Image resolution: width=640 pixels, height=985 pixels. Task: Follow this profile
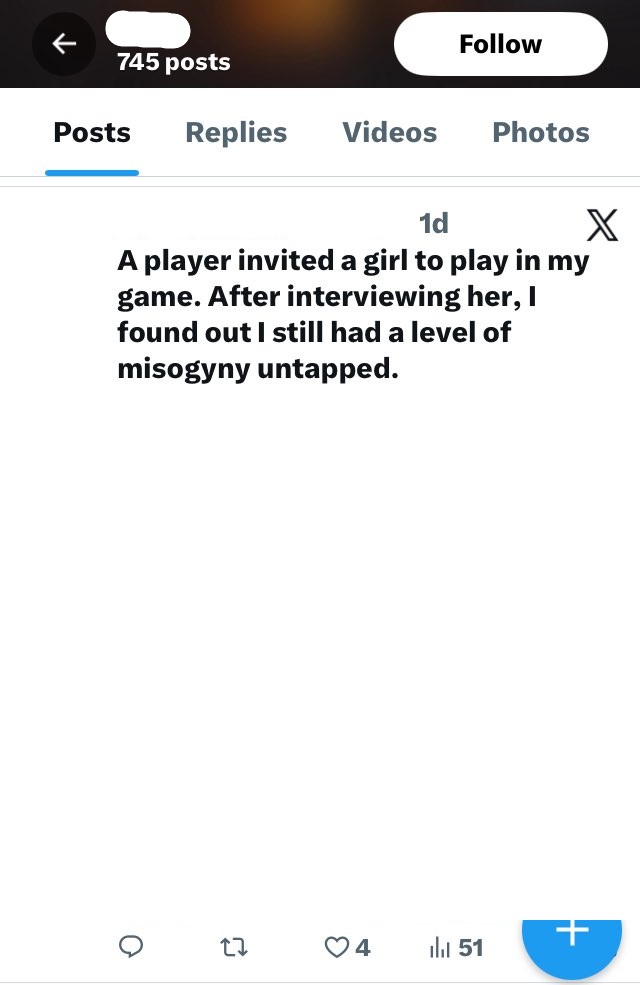(x=500, y=44)
